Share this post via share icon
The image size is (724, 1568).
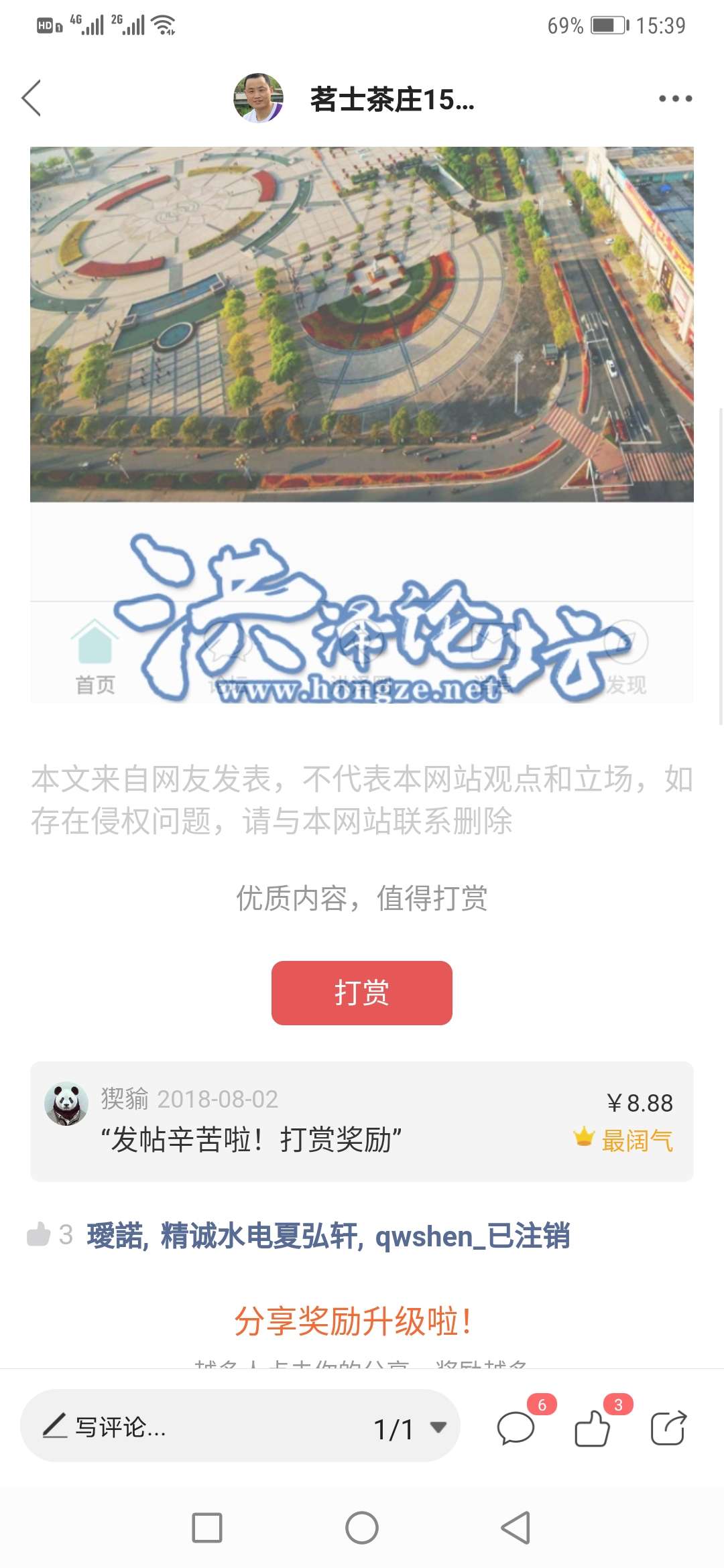point(668,1427)
